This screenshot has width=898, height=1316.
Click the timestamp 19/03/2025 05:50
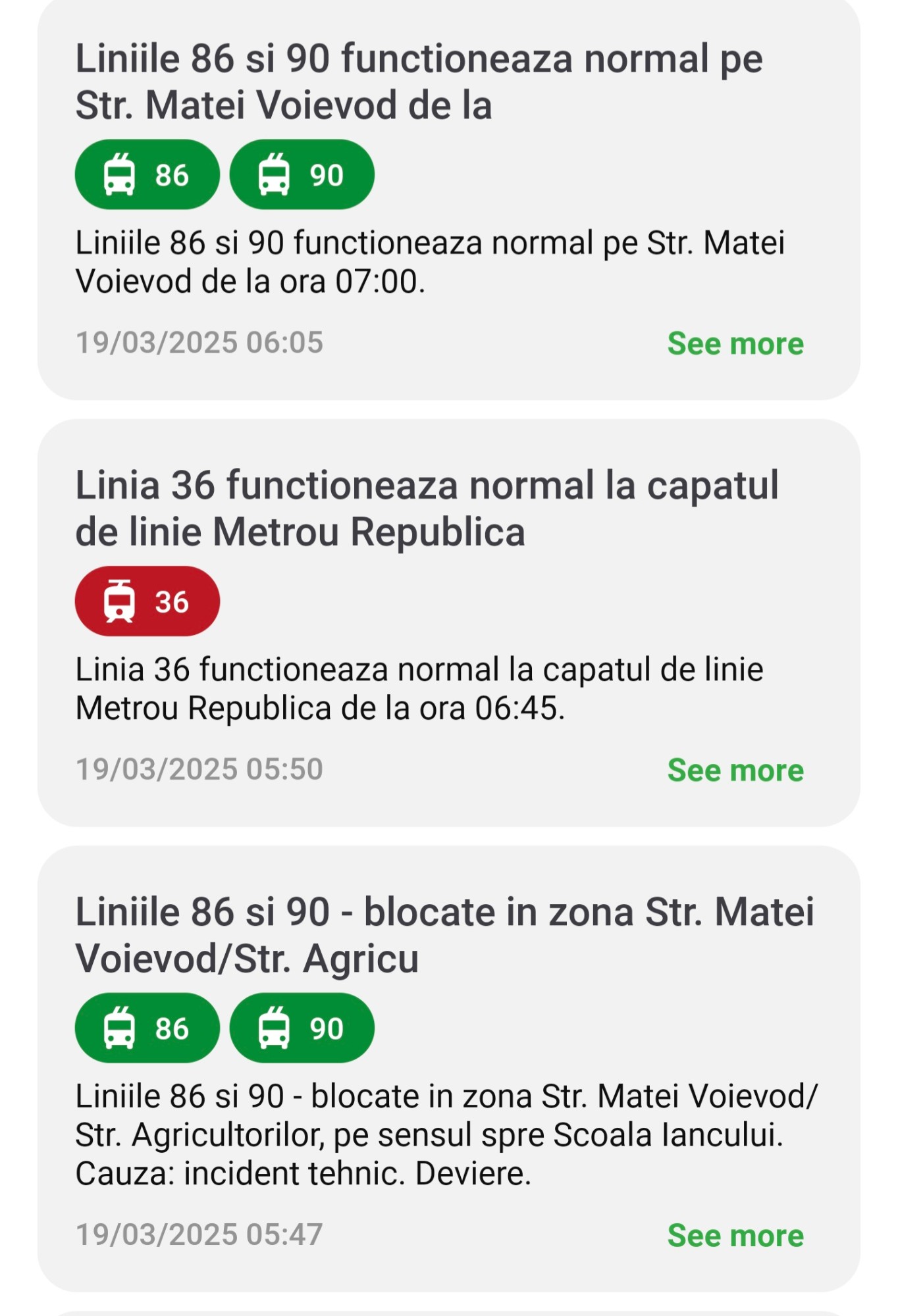tap(201, 770)
